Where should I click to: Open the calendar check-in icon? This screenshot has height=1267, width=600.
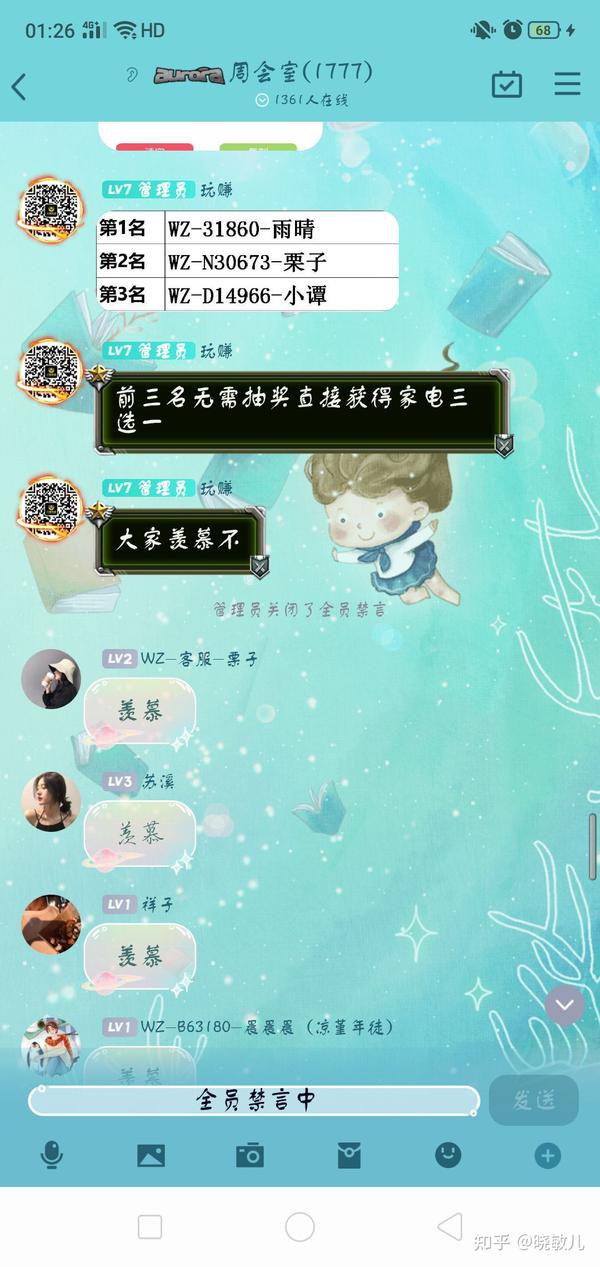[x=507, y=84]
